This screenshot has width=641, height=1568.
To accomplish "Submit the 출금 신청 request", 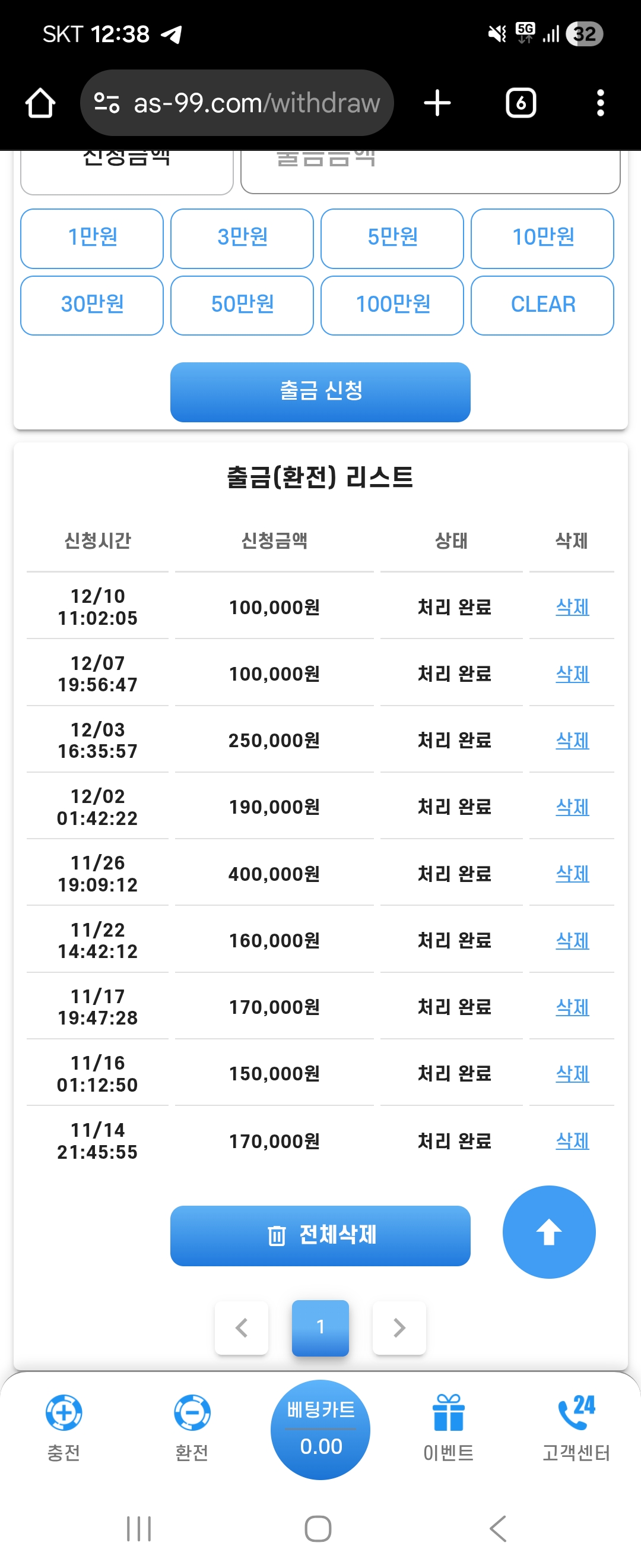I will (320, 391).
